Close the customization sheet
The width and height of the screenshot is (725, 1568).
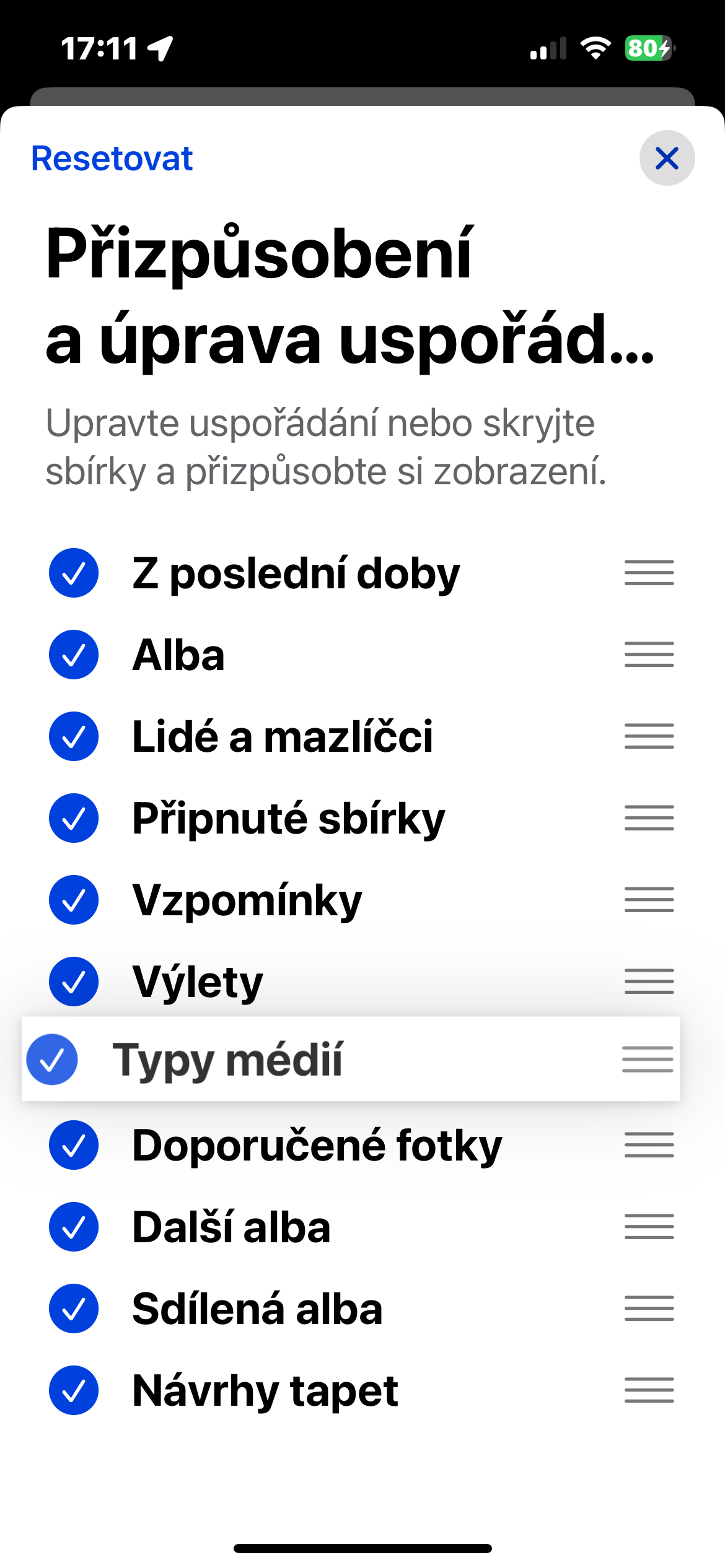(667, 158)
